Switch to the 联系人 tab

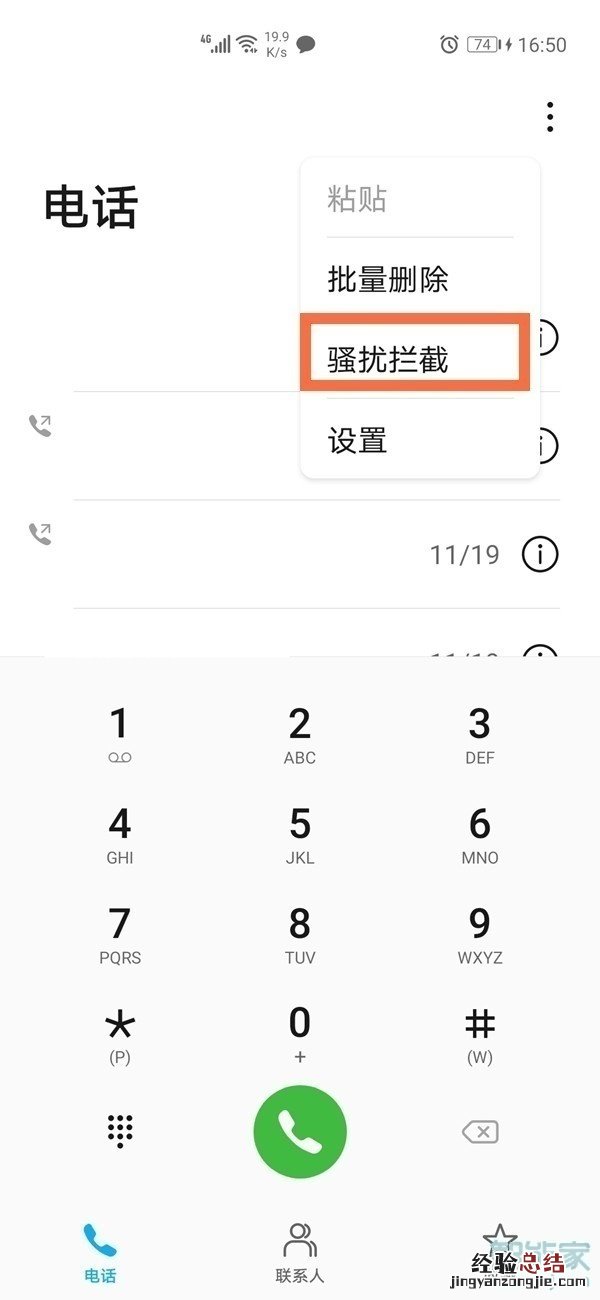pos(299,1251)
